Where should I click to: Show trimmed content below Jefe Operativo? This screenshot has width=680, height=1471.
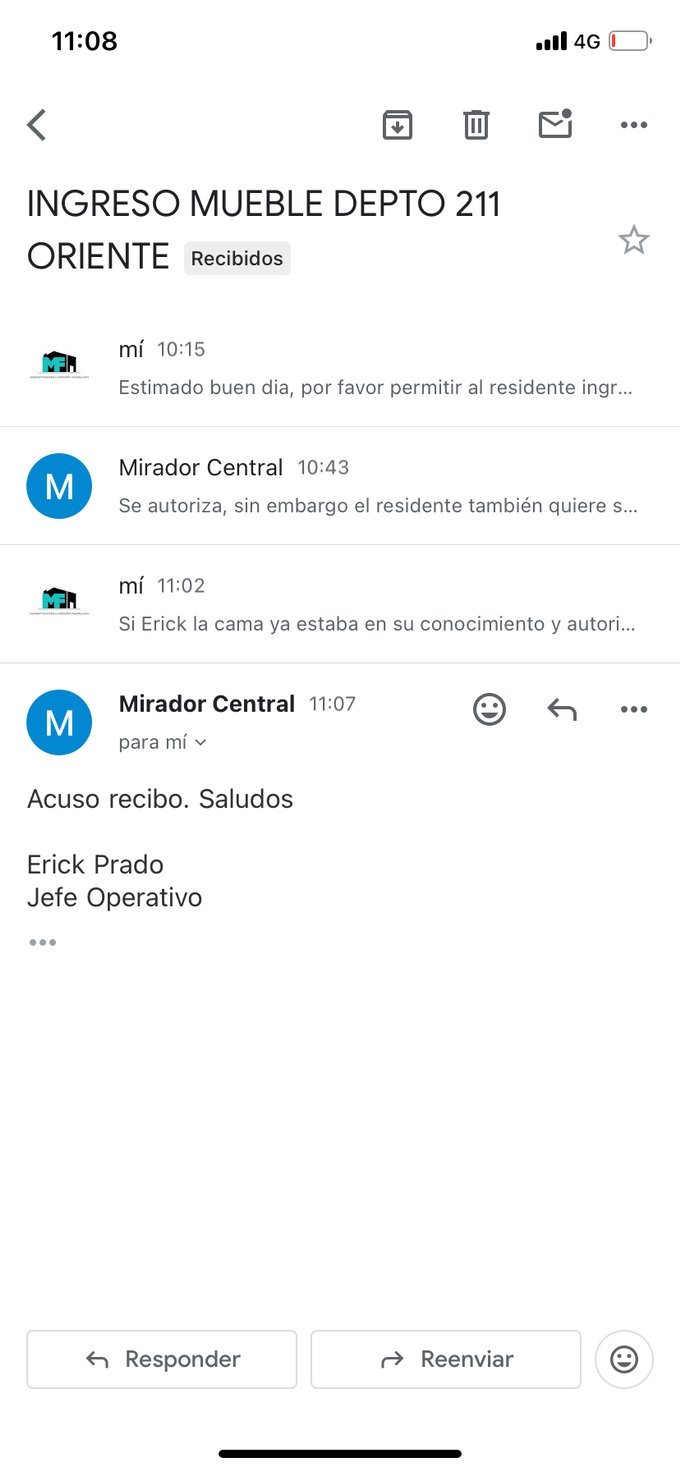[42, 942]
